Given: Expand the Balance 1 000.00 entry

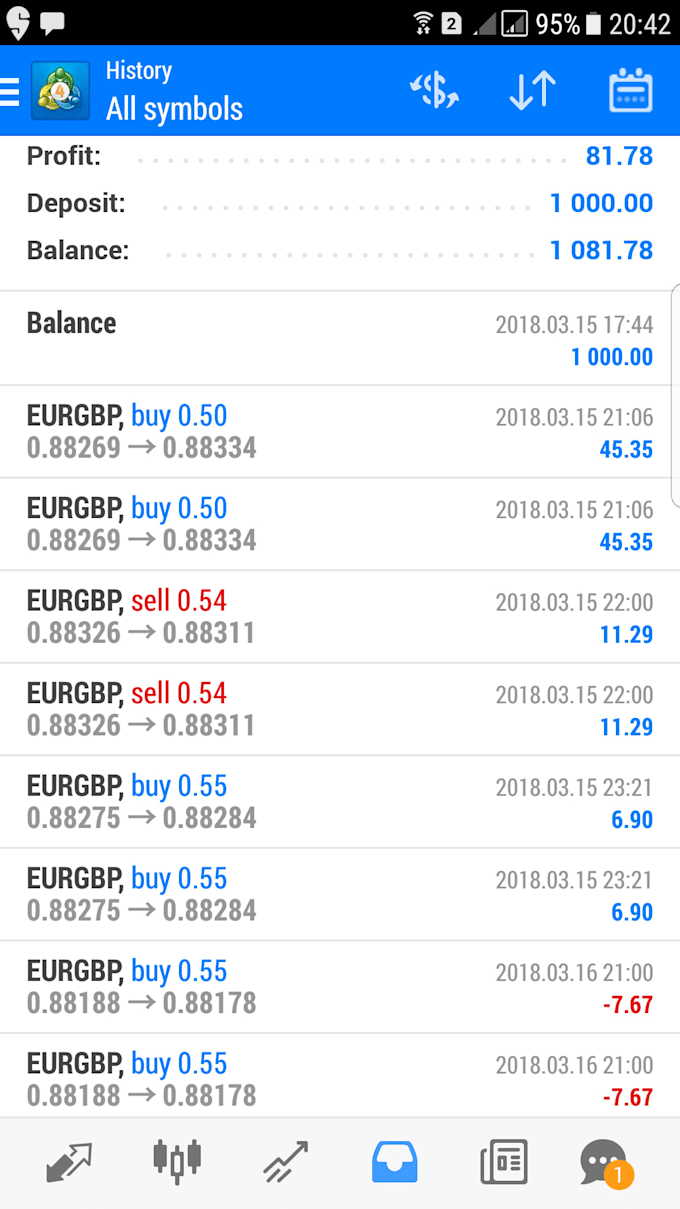Looking at the screenshot, I should tap(340, 339).
